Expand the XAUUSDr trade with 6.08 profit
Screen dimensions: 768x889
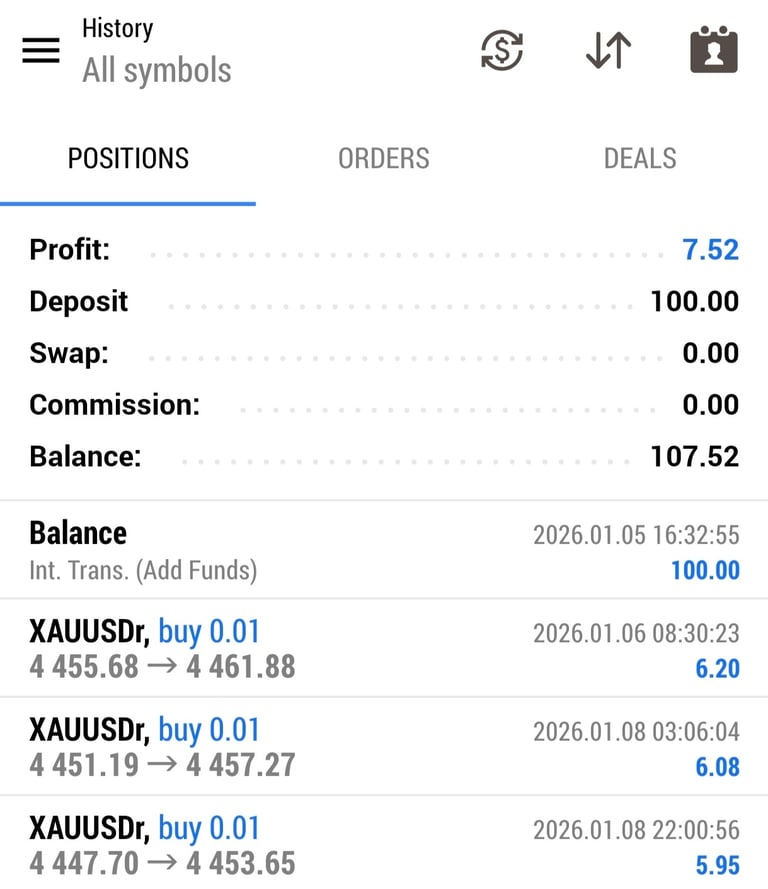[384, 747]
